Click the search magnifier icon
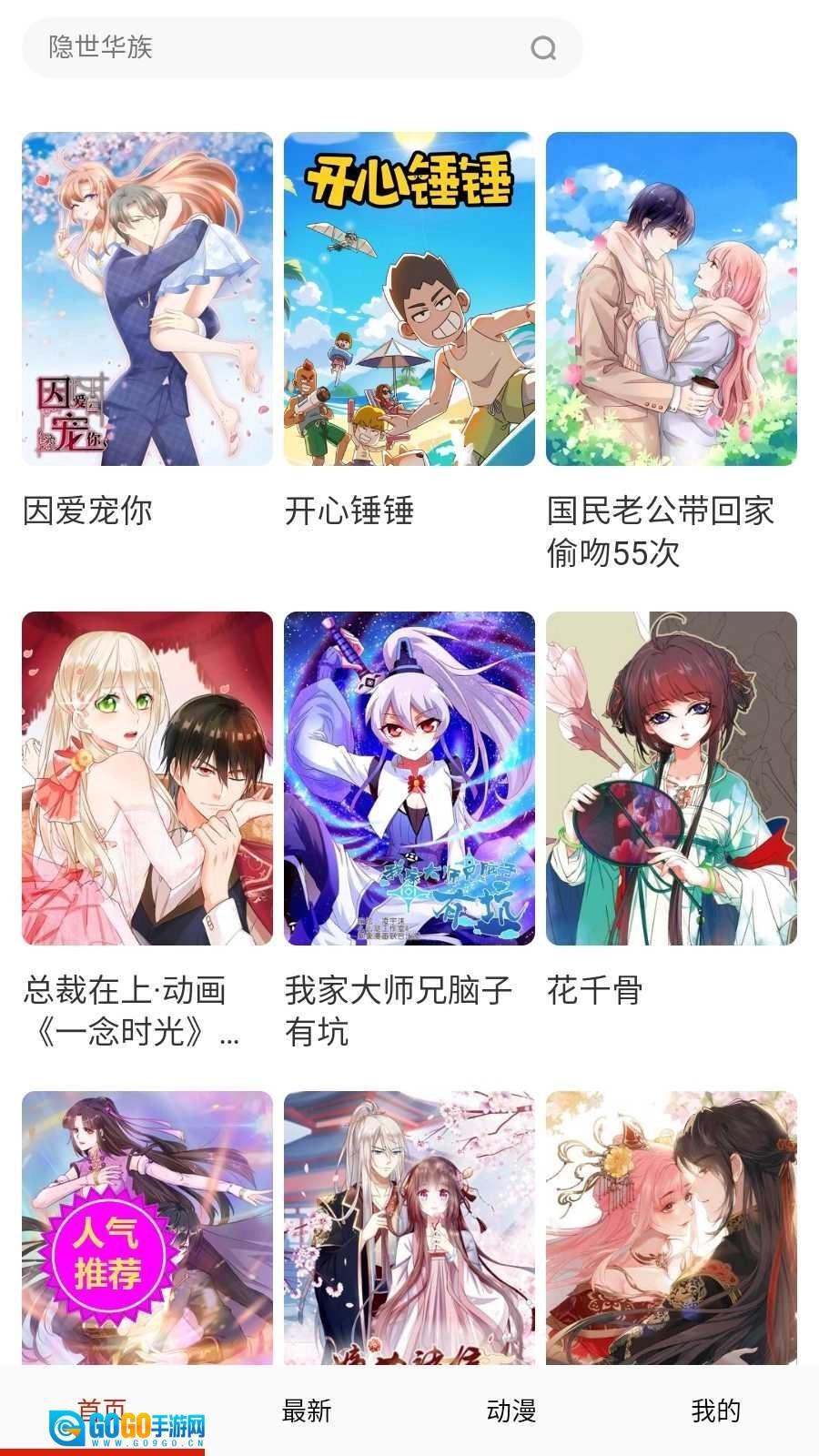 pos(543,48)
